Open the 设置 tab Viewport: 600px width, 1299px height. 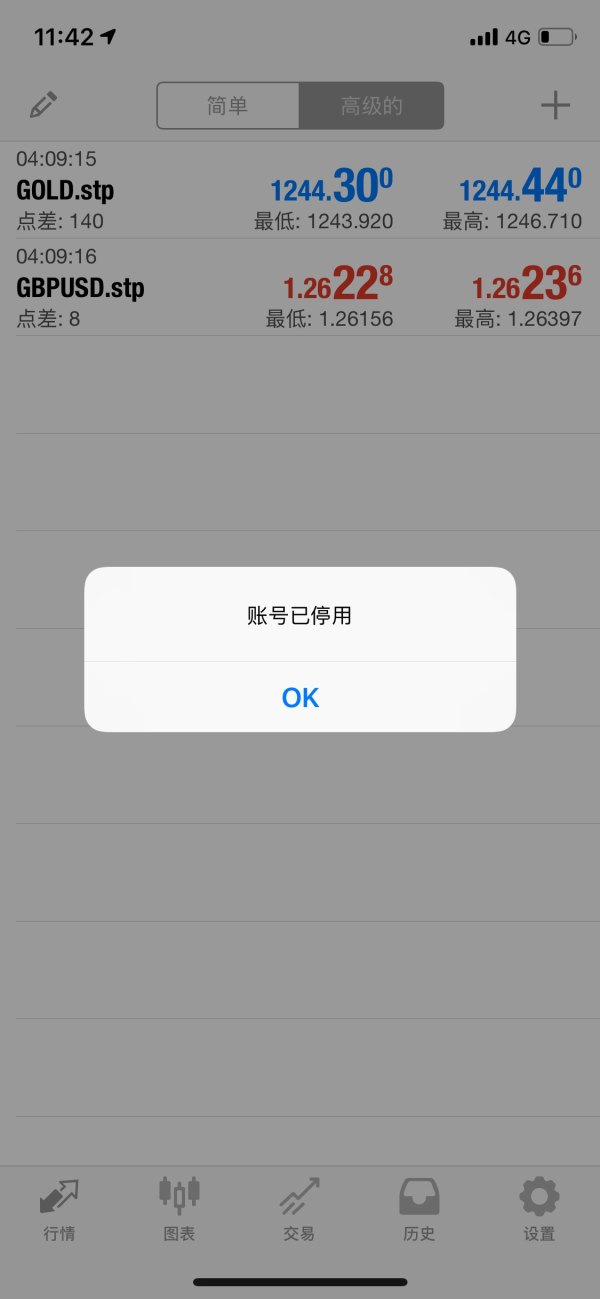[539, 1208]
